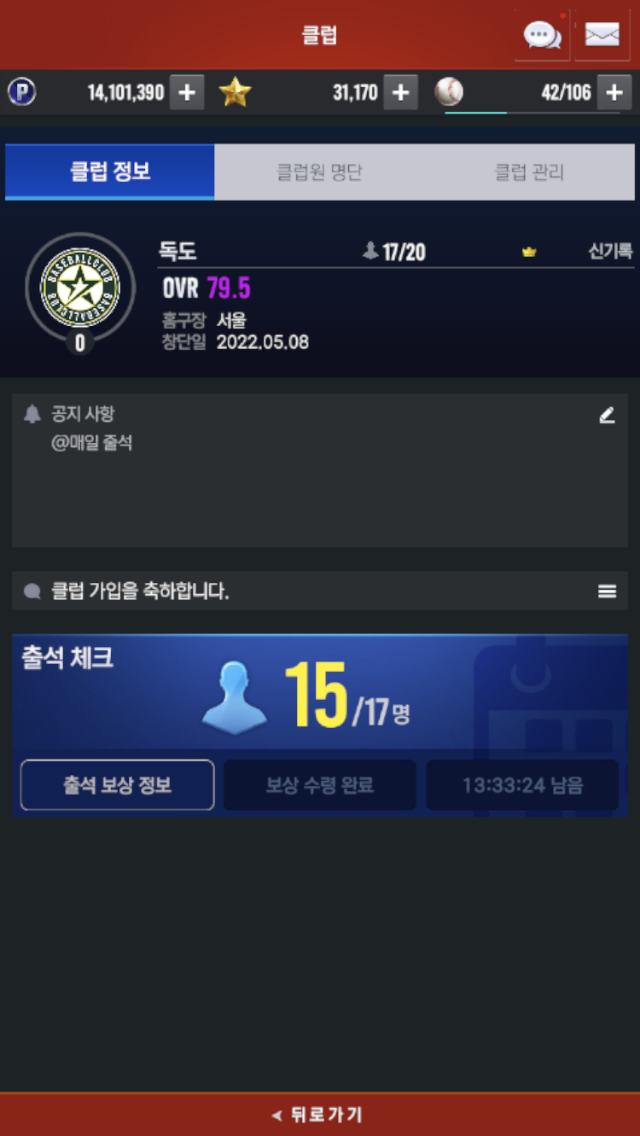Expand the club chat message list
This screenshot has width=640, height=1136.
(606, 591)
